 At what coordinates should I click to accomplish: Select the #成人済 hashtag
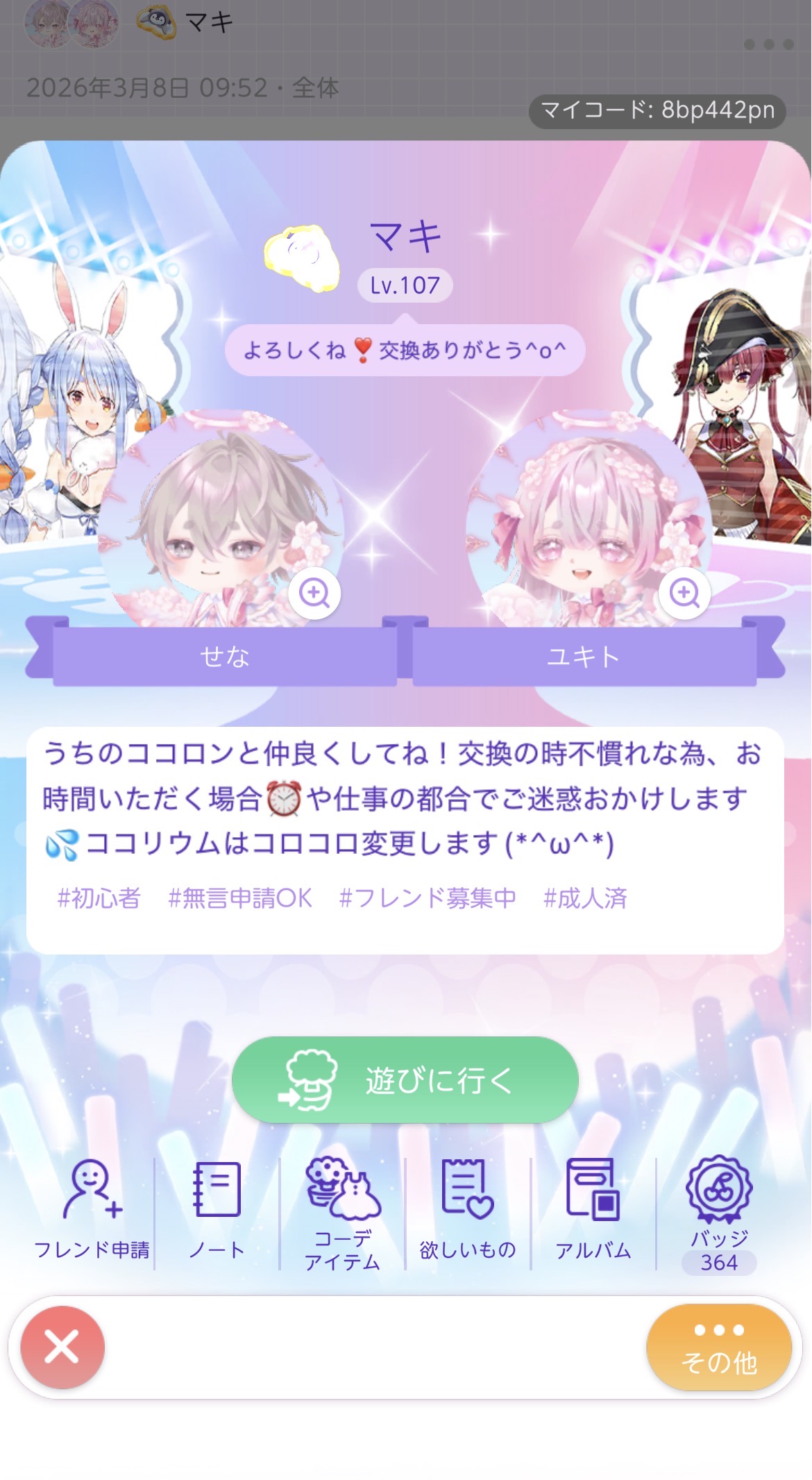(585, 898)
